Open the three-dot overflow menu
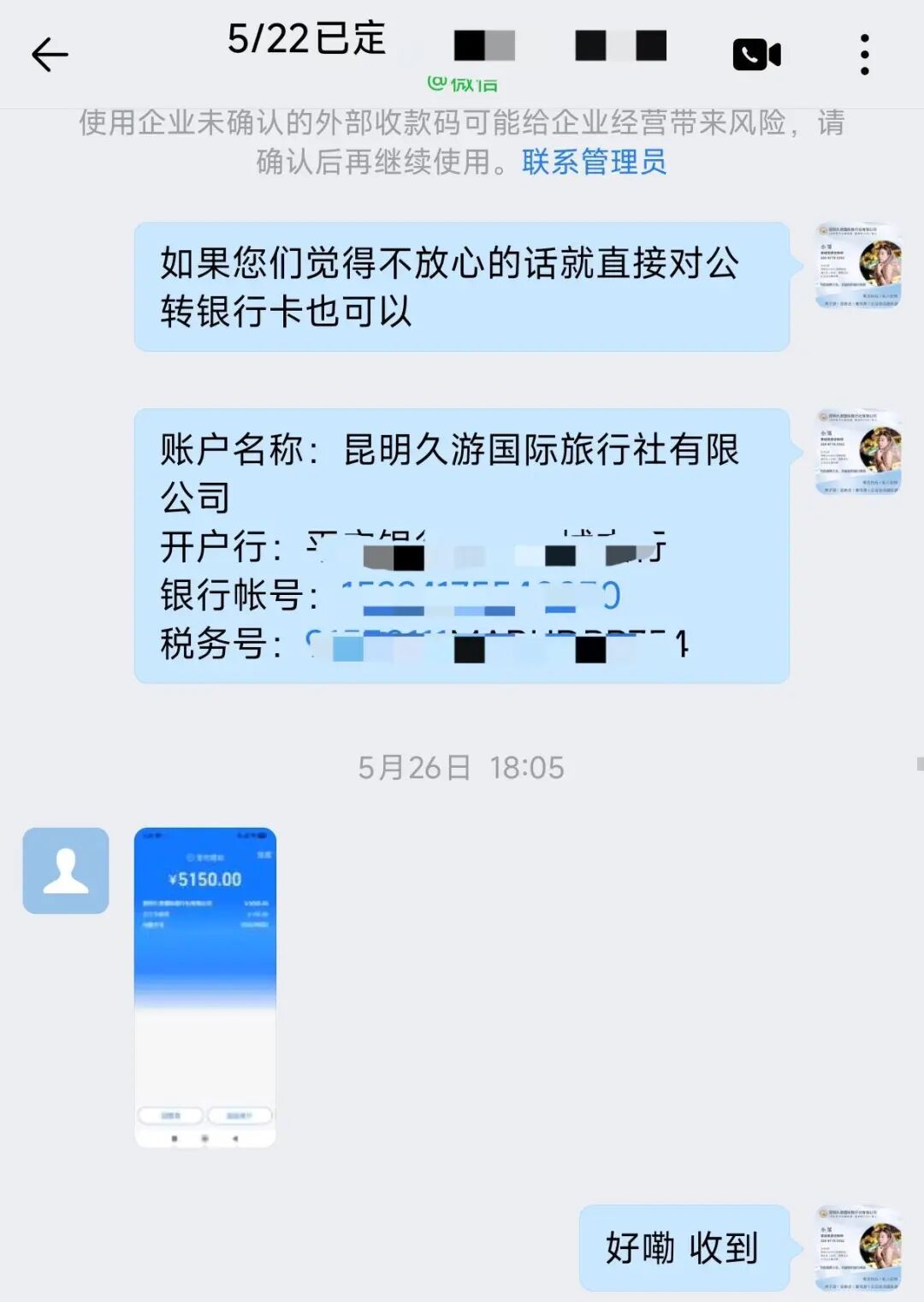Image resolution: width=924 pixels, height=1302 pixels. click(865, 55)
